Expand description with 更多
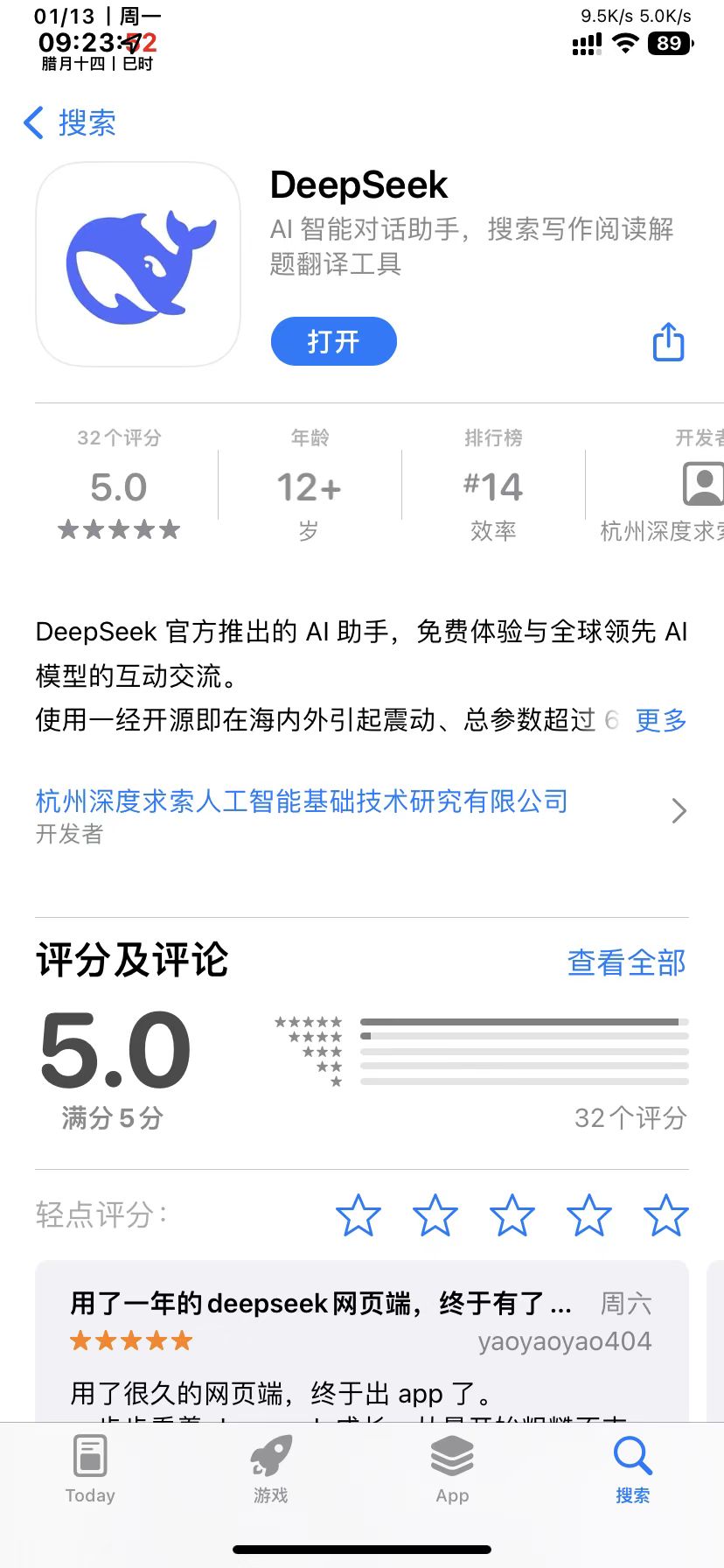 pyautogui.click(x=660, y=720)
